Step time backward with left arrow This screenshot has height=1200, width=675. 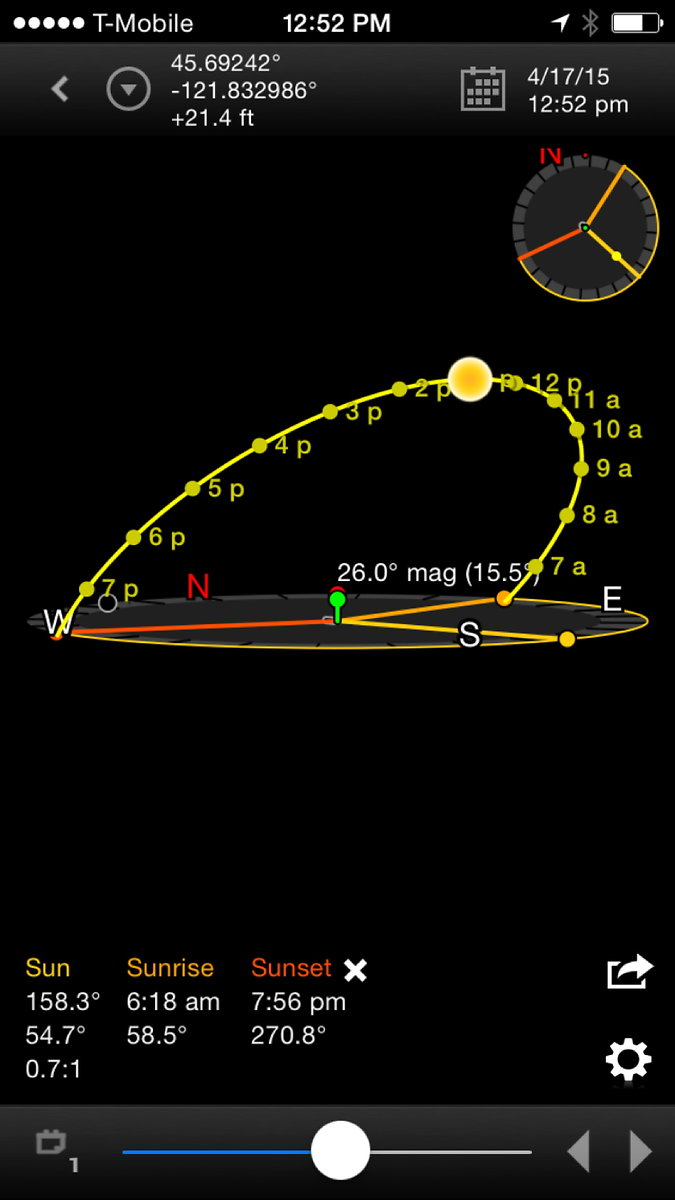(x=579, y=1152)
